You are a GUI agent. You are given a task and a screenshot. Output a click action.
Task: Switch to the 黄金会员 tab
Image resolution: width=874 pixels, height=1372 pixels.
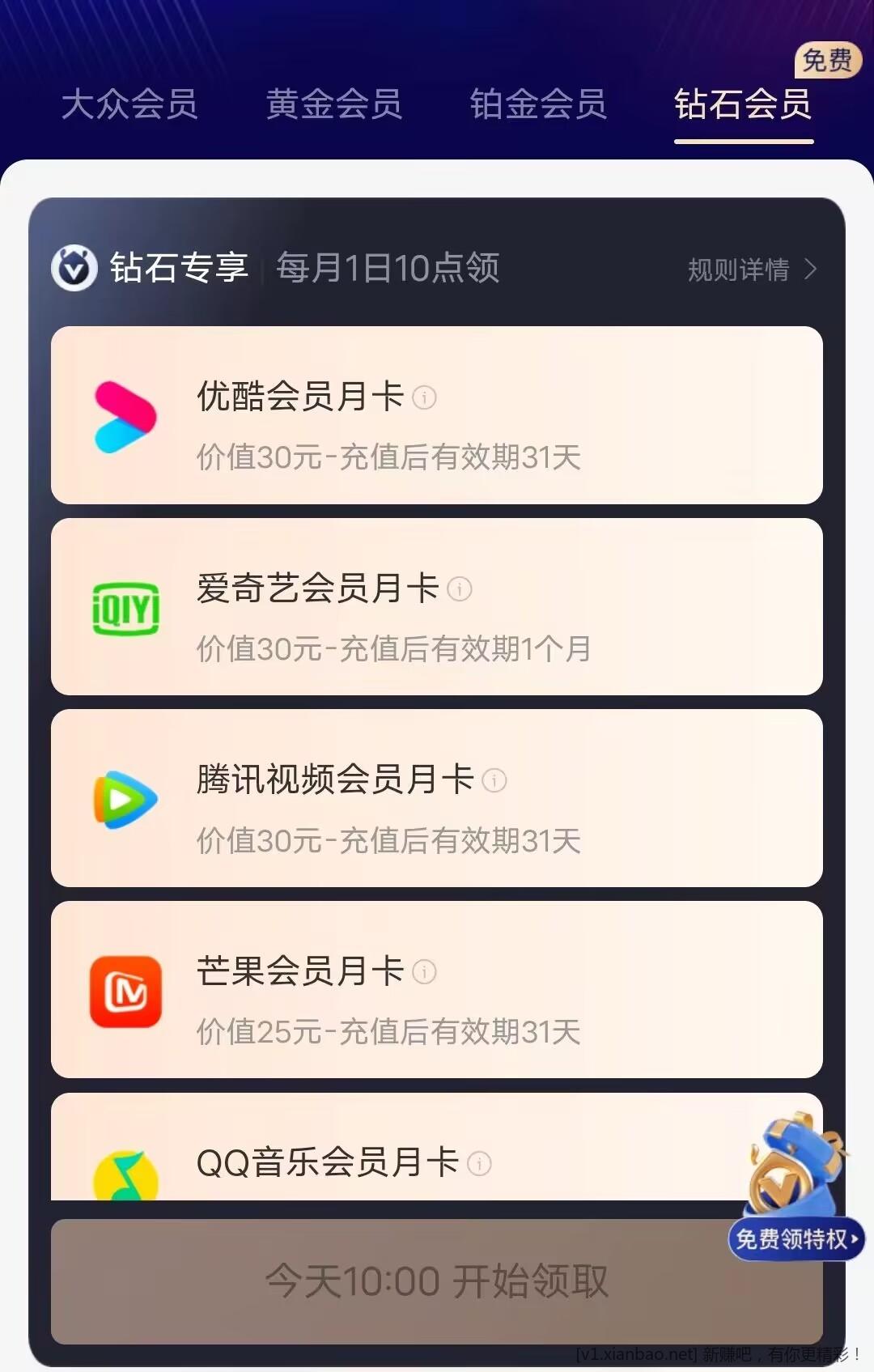click(334, 104)
